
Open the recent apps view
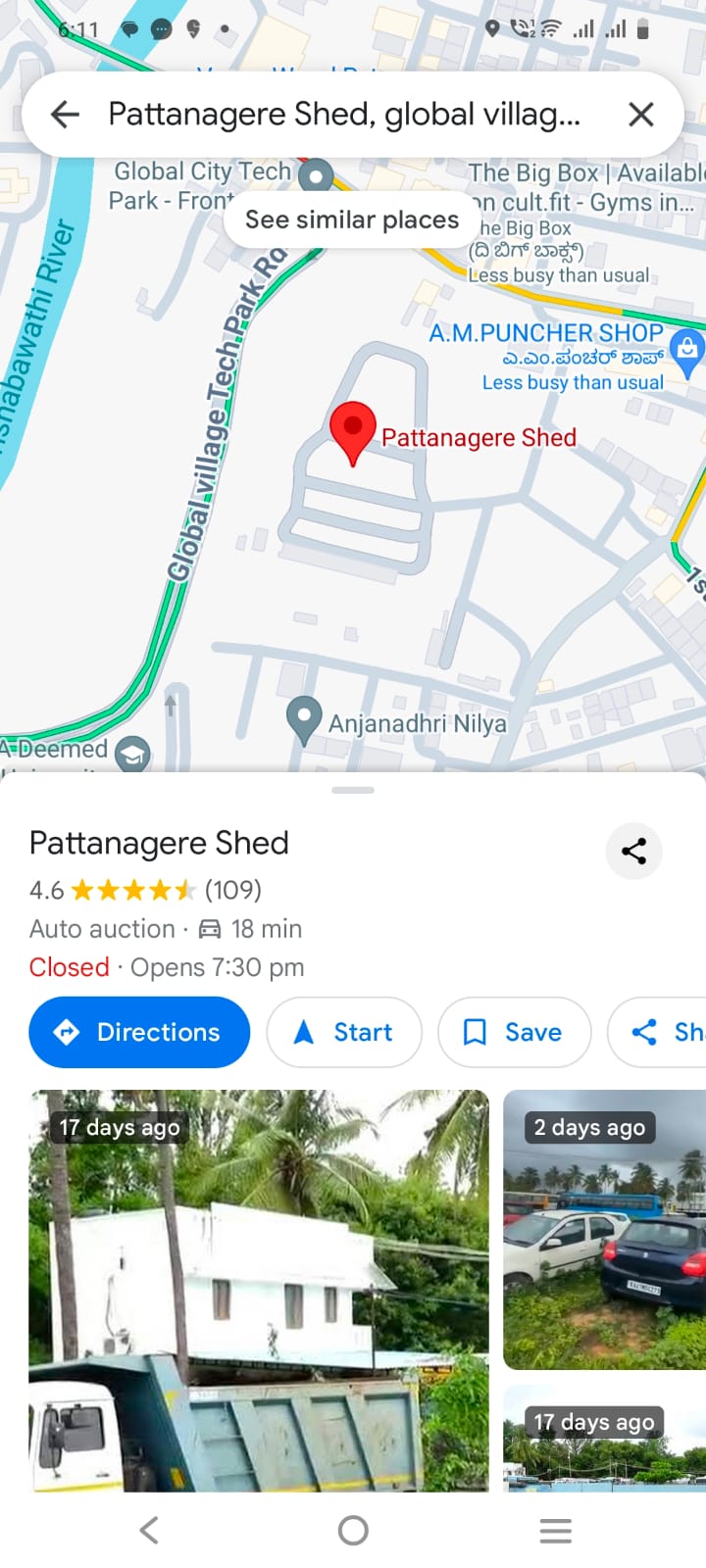pos(555,1530)
